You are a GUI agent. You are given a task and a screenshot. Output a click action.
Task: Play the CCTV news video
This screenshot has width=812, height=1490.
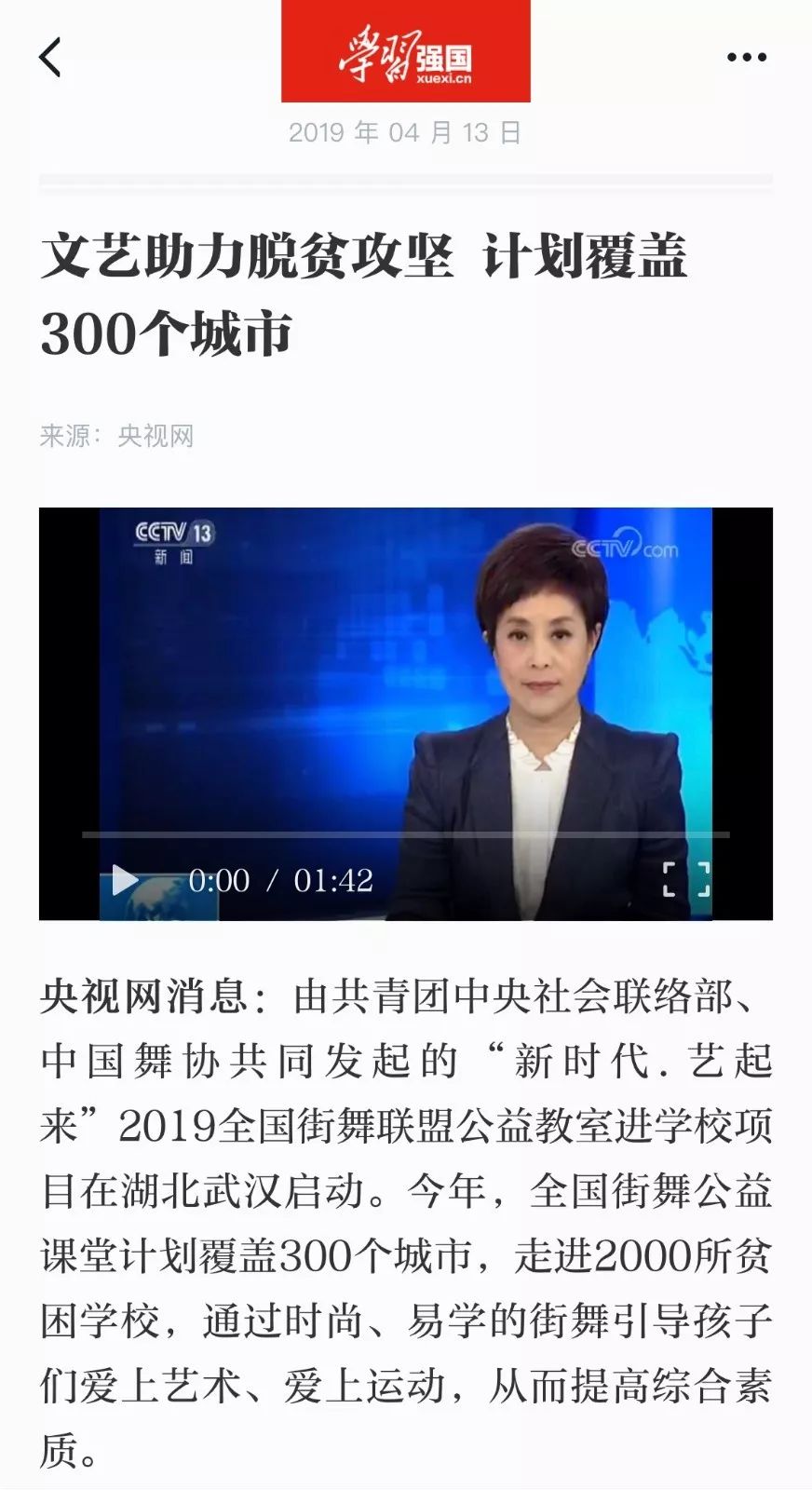[125, 879]
